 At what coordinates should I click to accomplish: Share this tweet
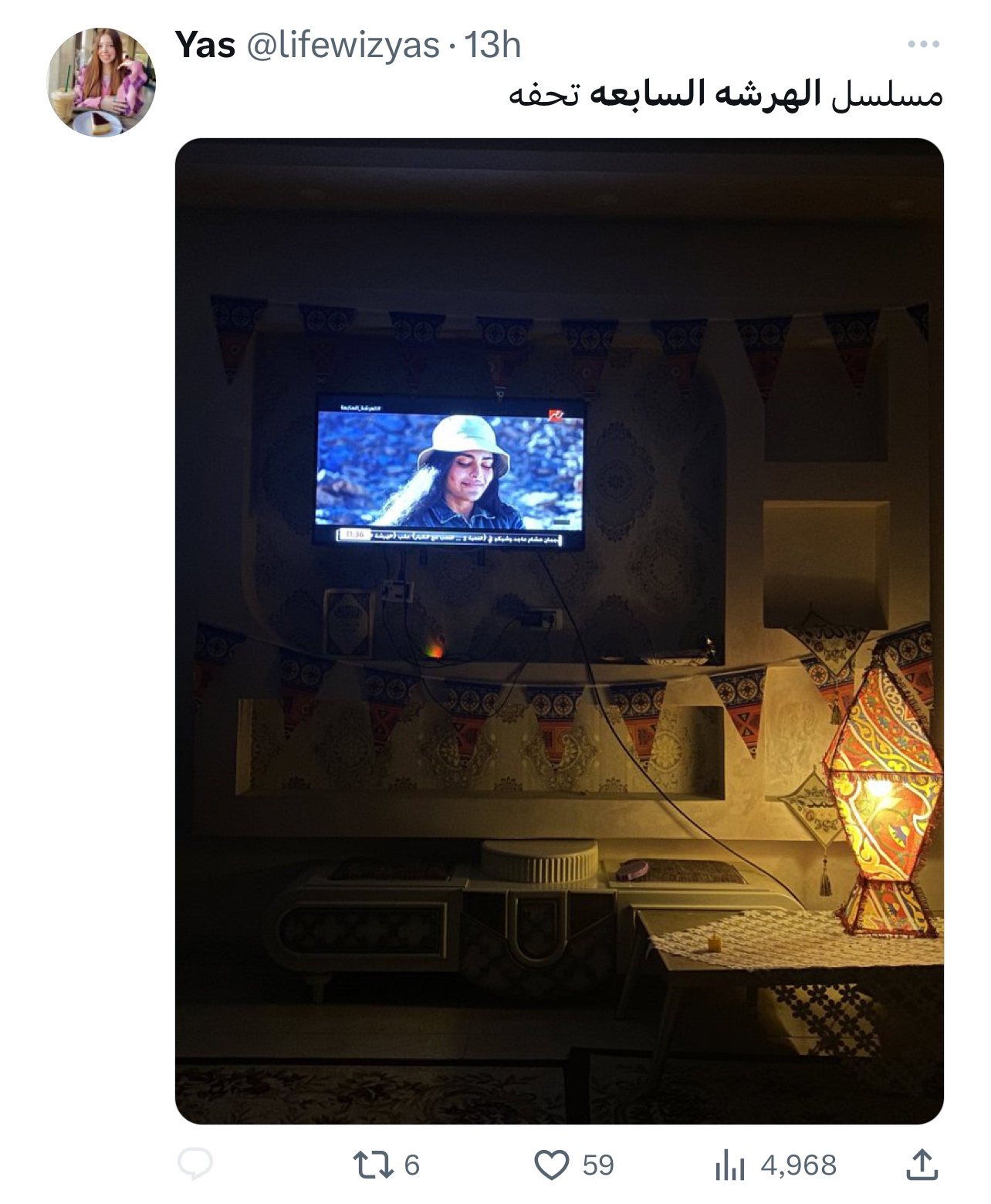921,1164
